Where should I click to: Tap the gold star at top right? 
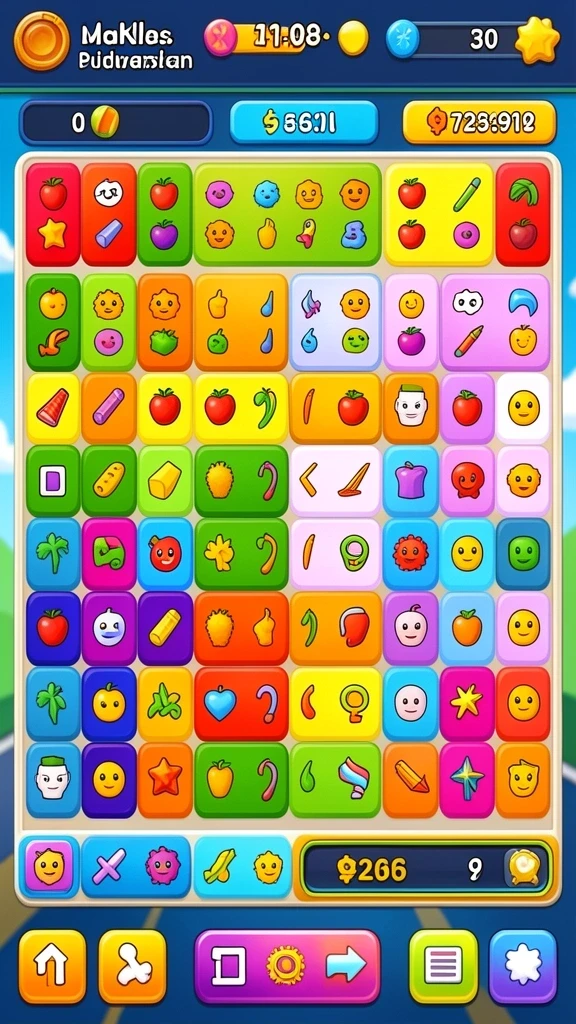[537, 40]
